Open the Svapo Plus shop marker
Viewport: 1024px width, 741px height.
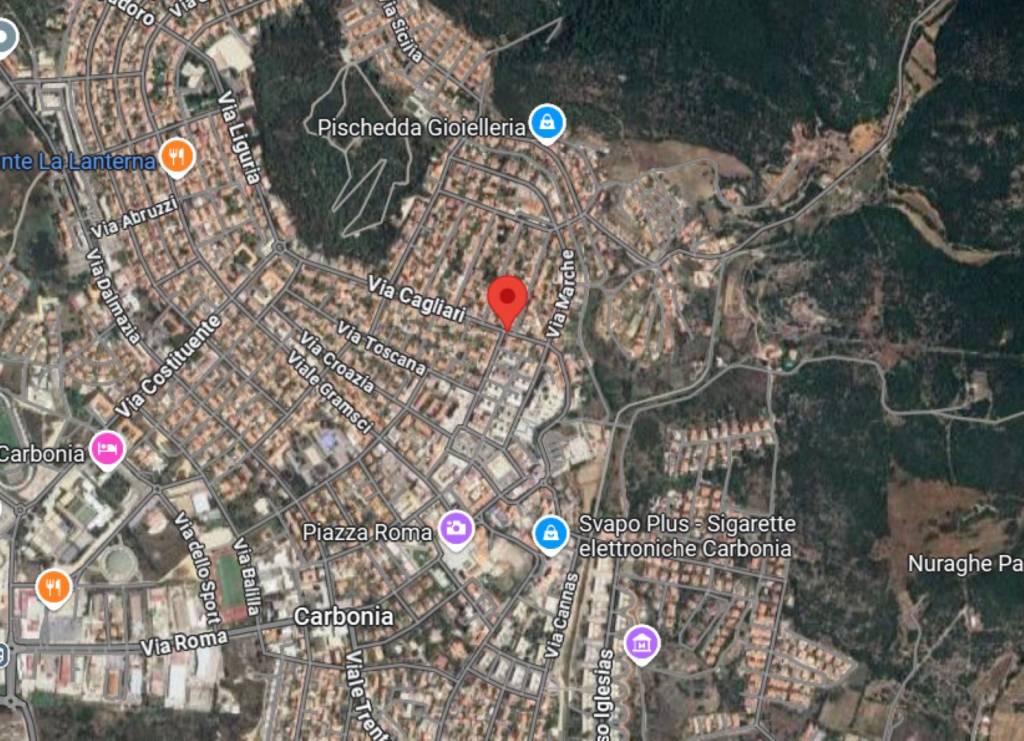click(x=550, y=533)
